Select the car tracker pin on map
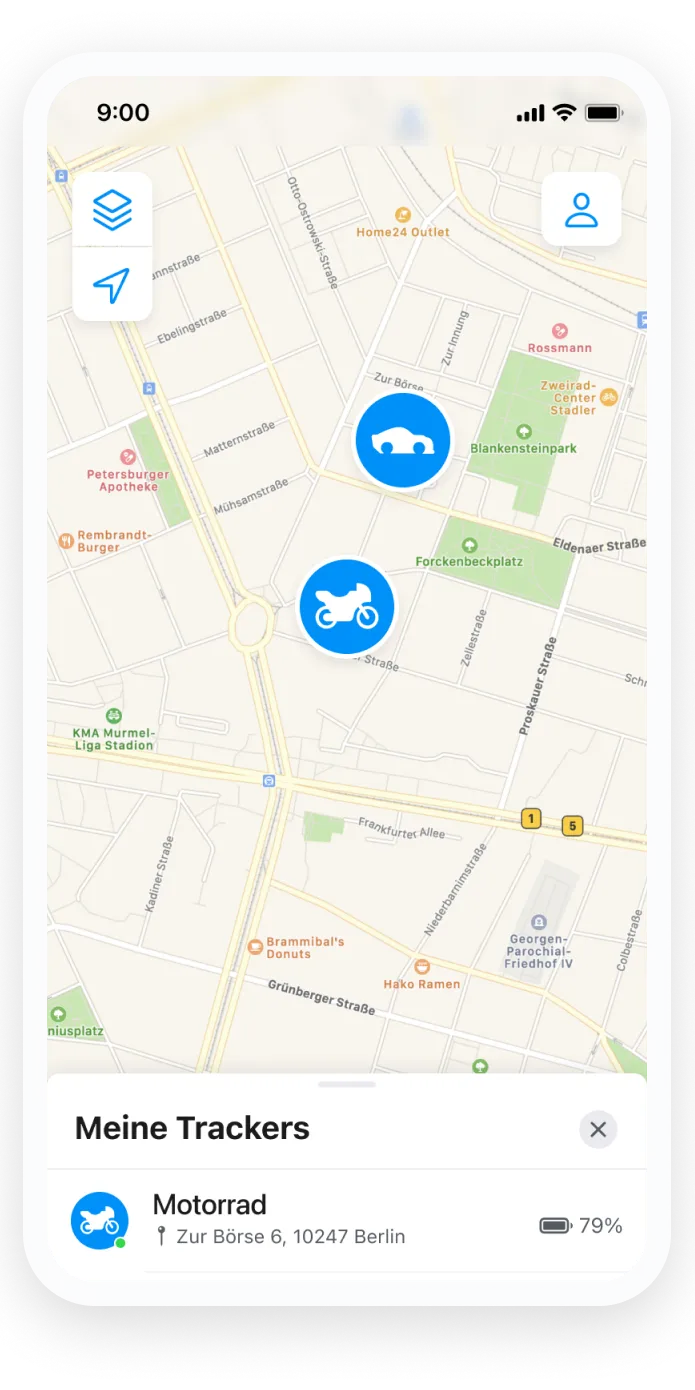695x1390 pixels. [403, 441]
